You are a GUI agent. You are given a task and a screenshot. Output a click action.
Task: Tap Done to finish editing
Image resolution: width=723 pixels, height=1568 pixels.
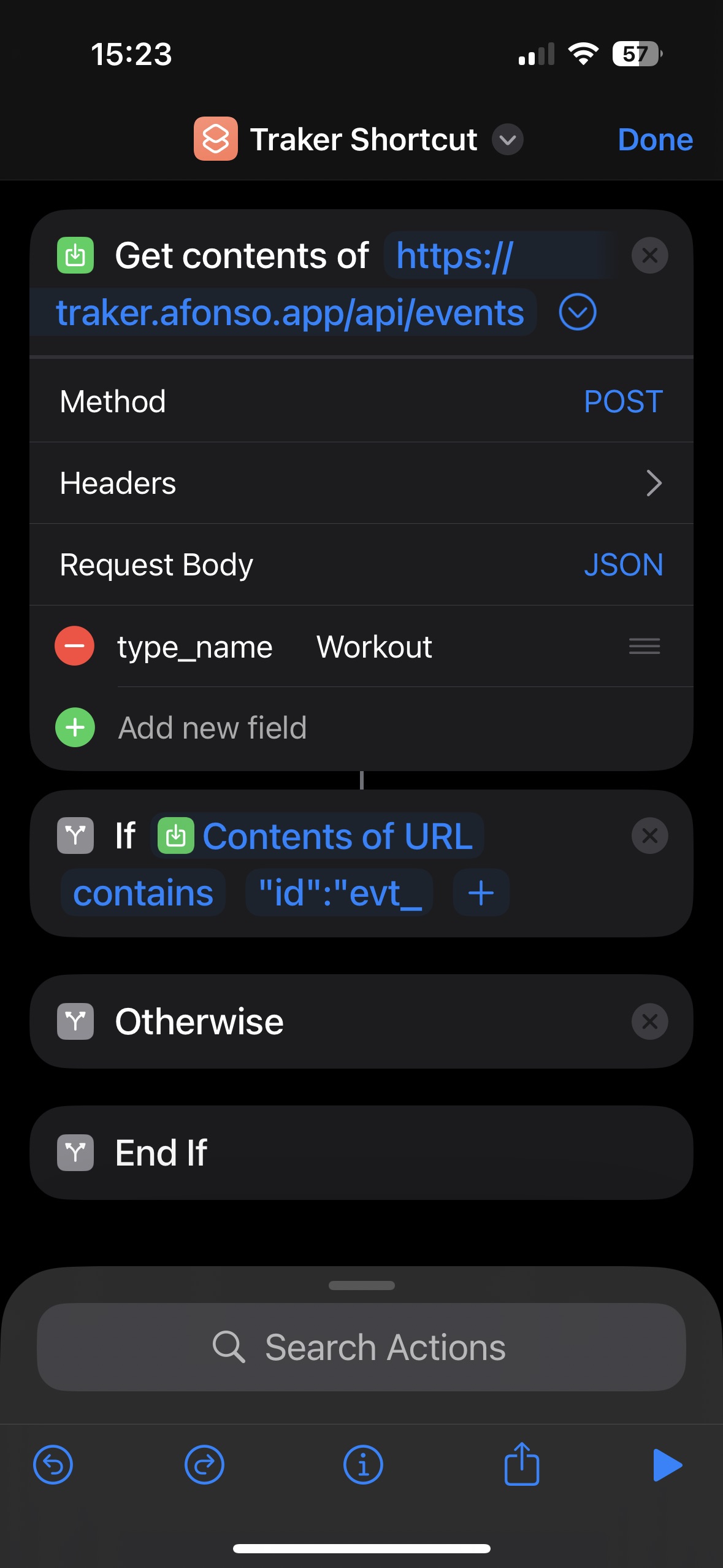pos(655,140)
